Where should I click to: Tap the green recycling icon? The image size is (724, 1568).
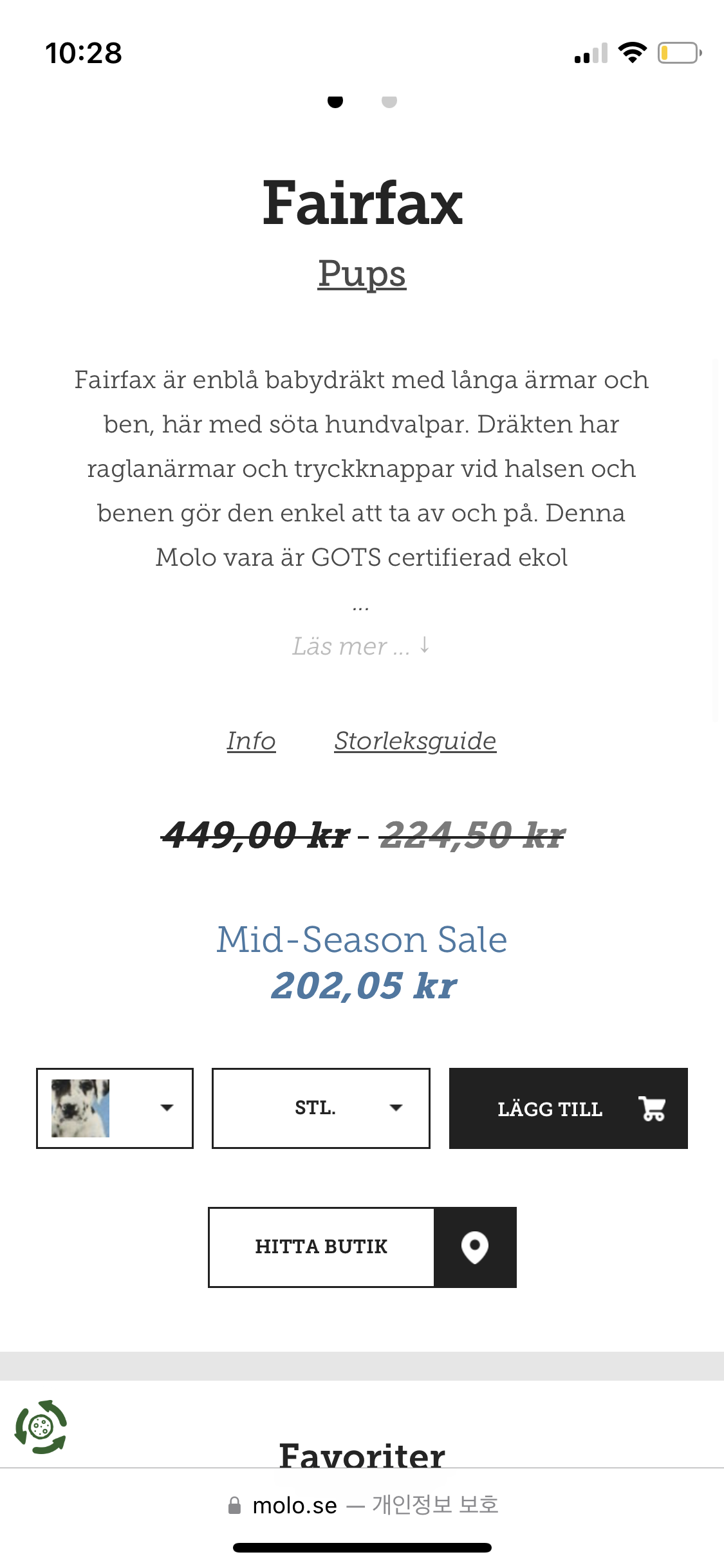(41, 1426)
